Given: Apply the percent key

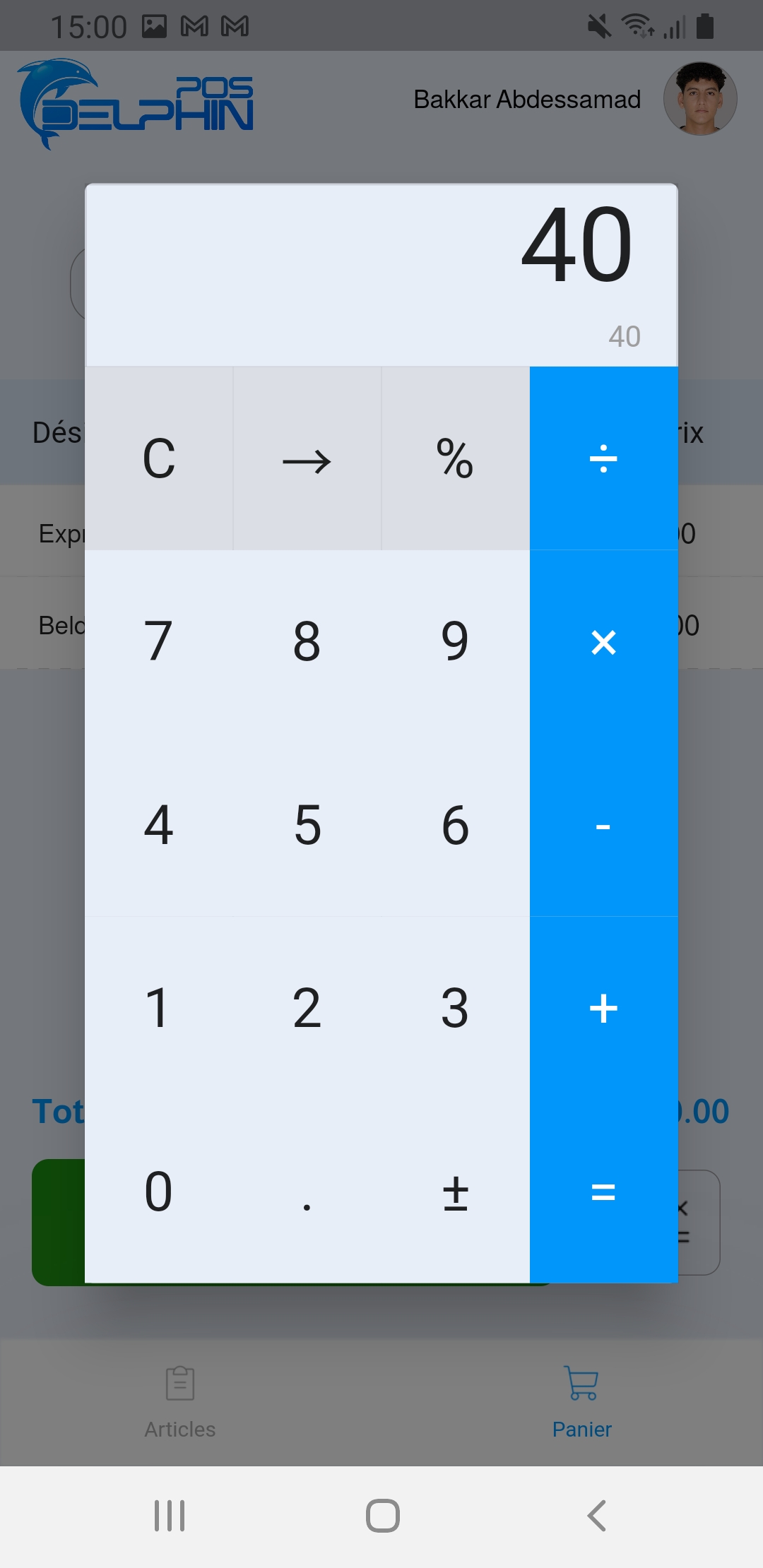Looking at the screenshot, I should tap(455, 458).
